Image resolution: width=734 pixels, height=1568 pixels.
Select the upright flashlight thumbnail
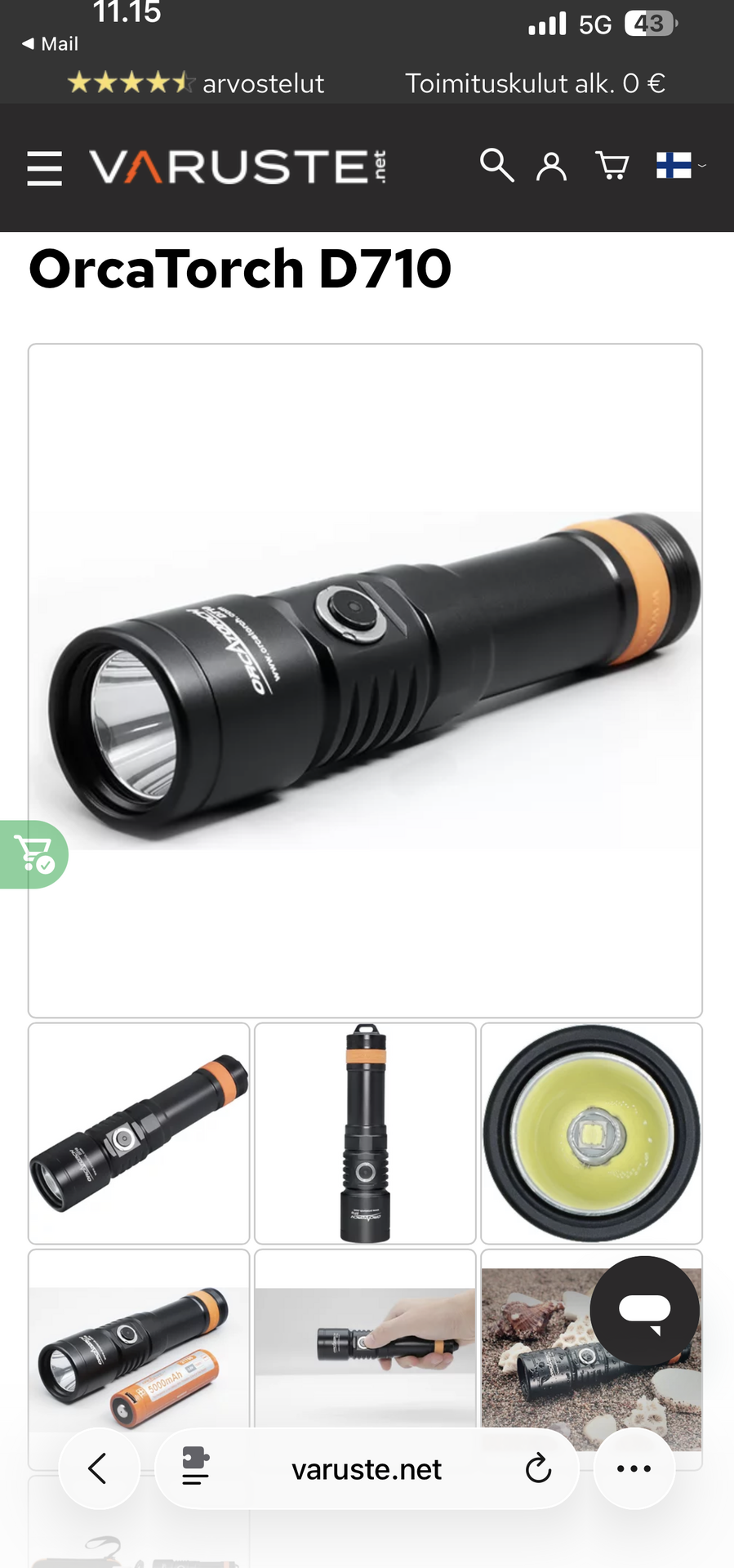point(365,1133)
